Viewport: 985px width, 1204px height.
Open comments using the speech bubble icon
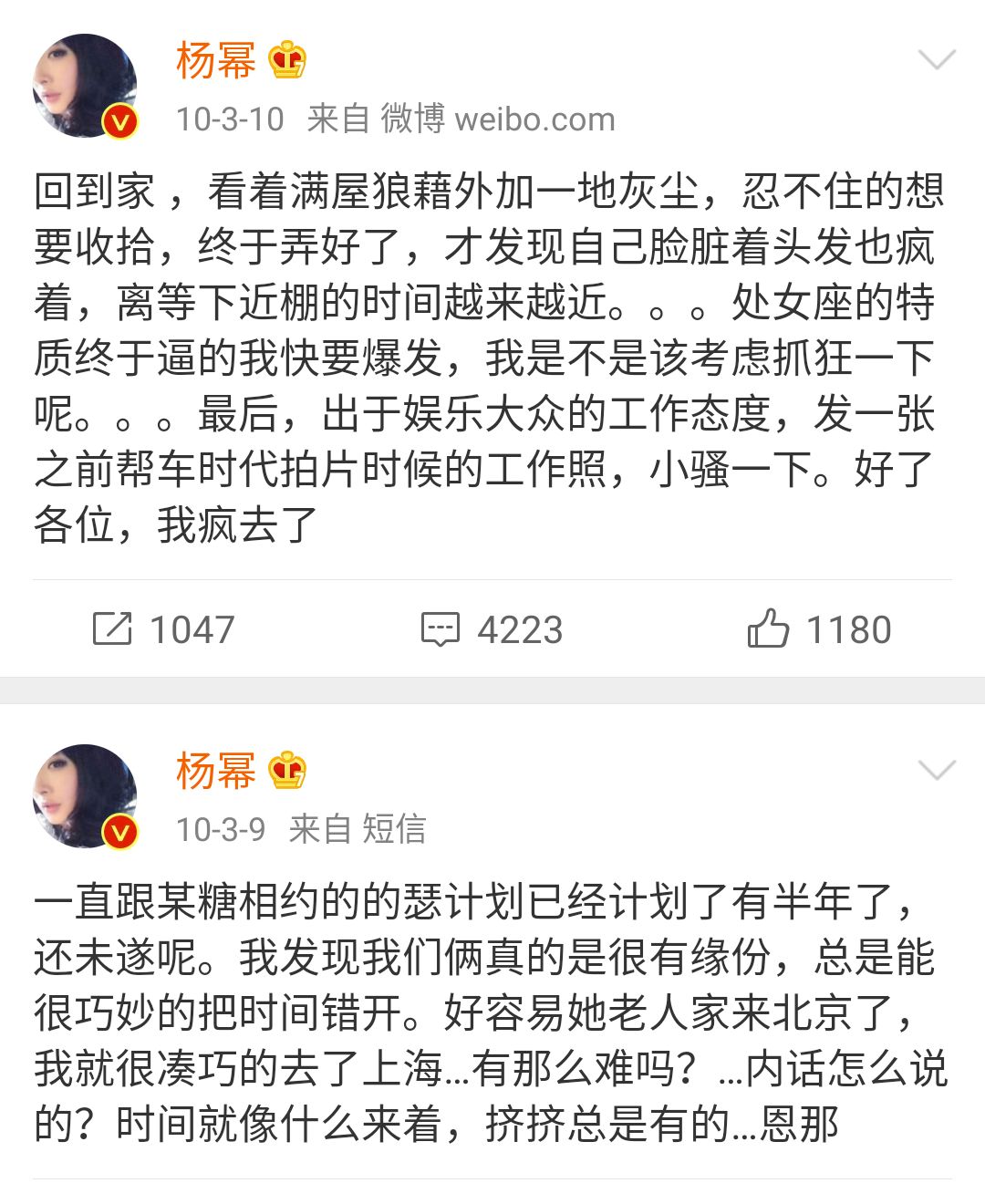point(441,628)
